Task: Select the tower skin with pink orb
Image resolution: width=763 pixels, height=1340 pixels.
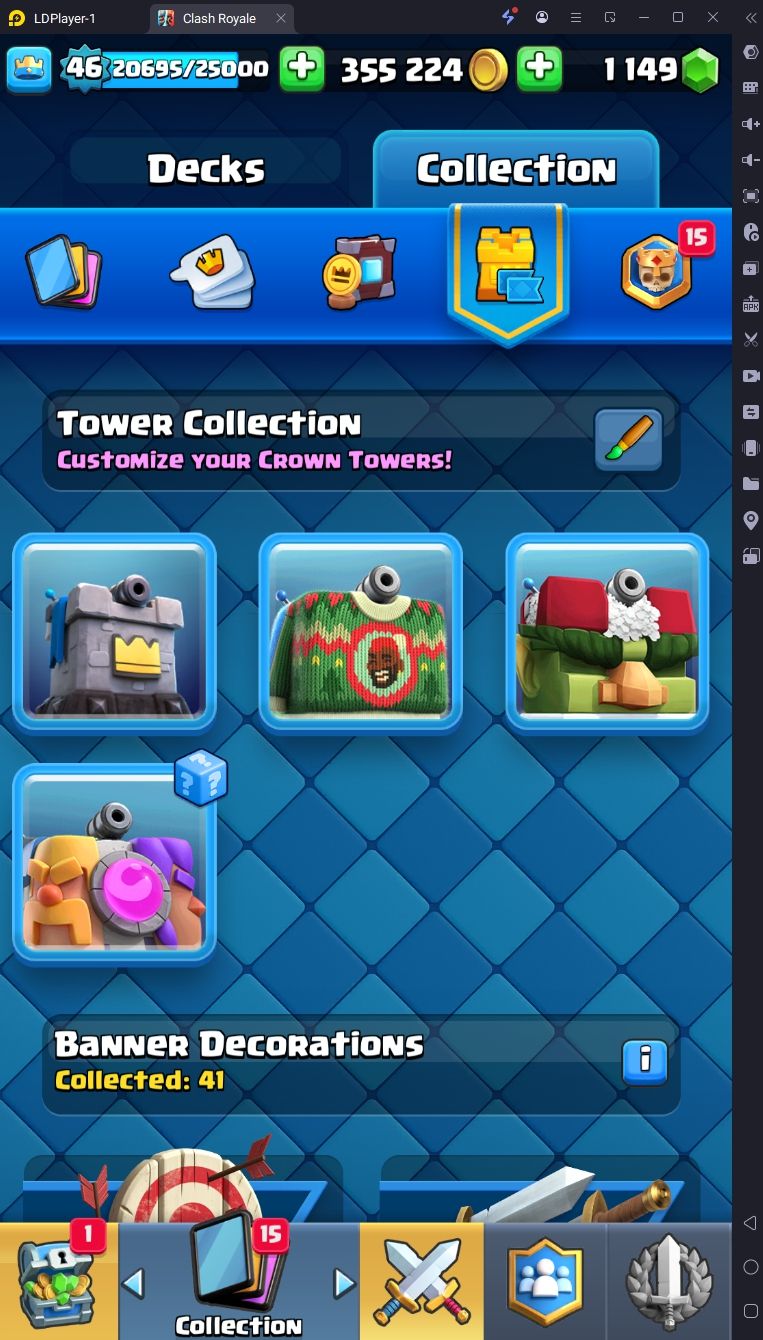Action: [x=114, y=863]
